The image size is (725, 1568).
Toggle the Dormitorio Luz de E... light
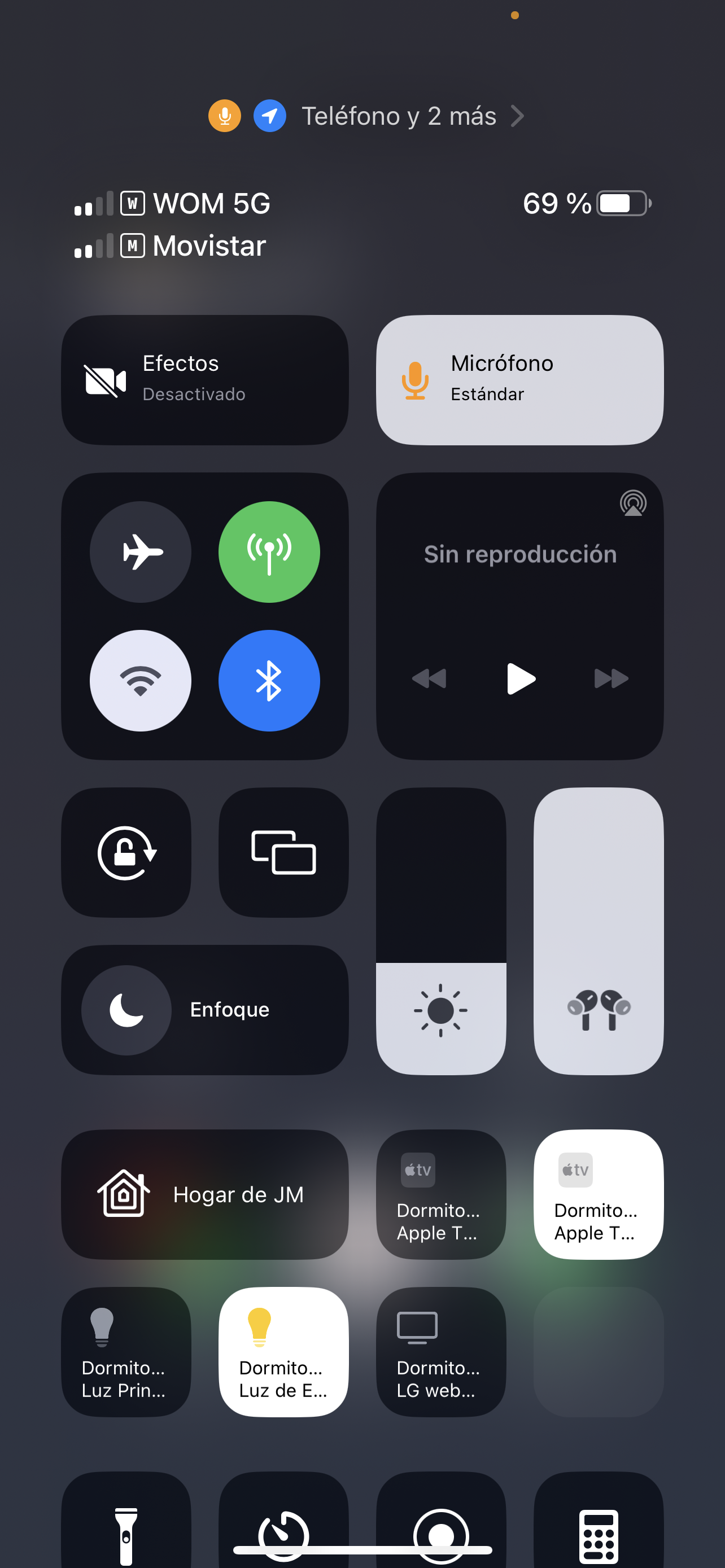click(283, 1351)
